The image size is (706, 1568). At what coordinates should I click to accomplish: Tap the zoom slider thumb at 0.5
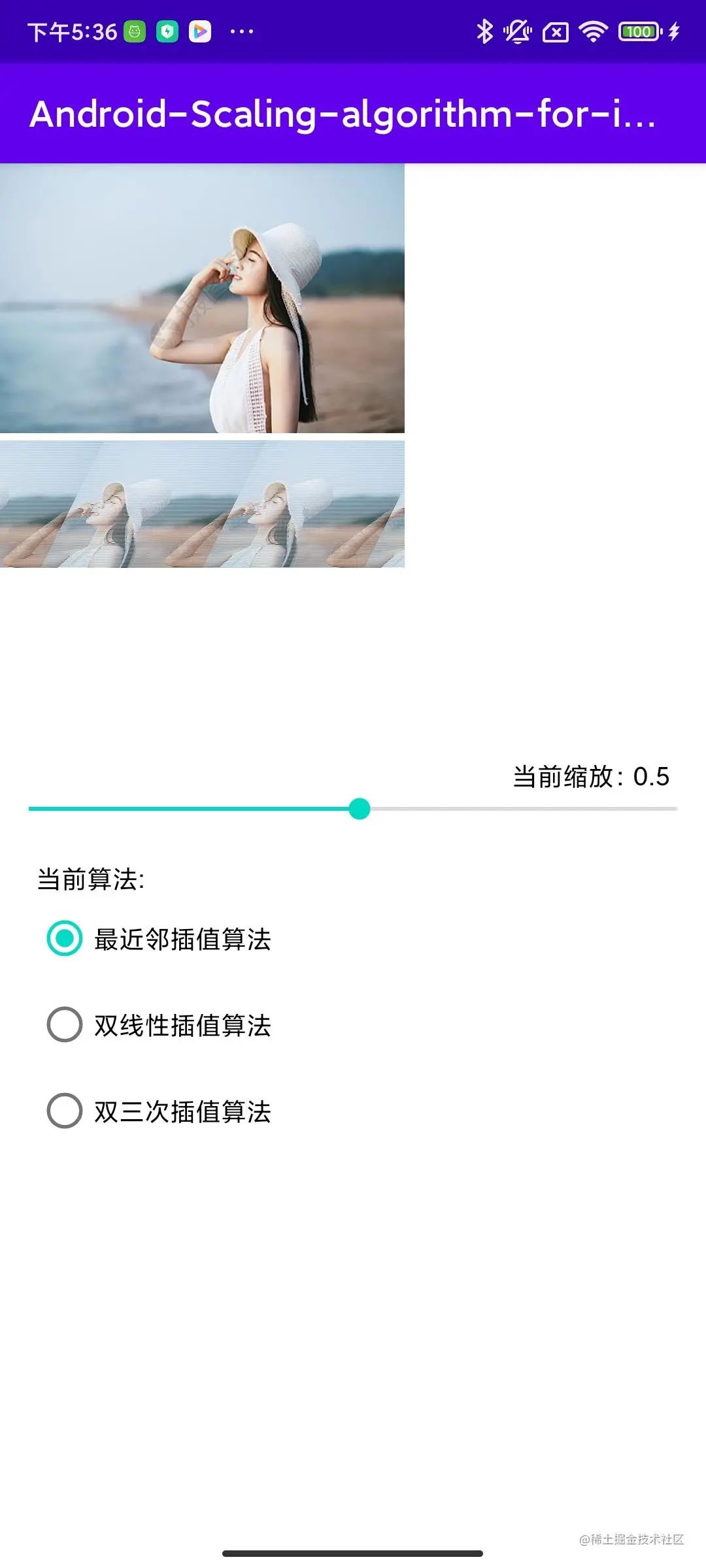pos(359,809)
